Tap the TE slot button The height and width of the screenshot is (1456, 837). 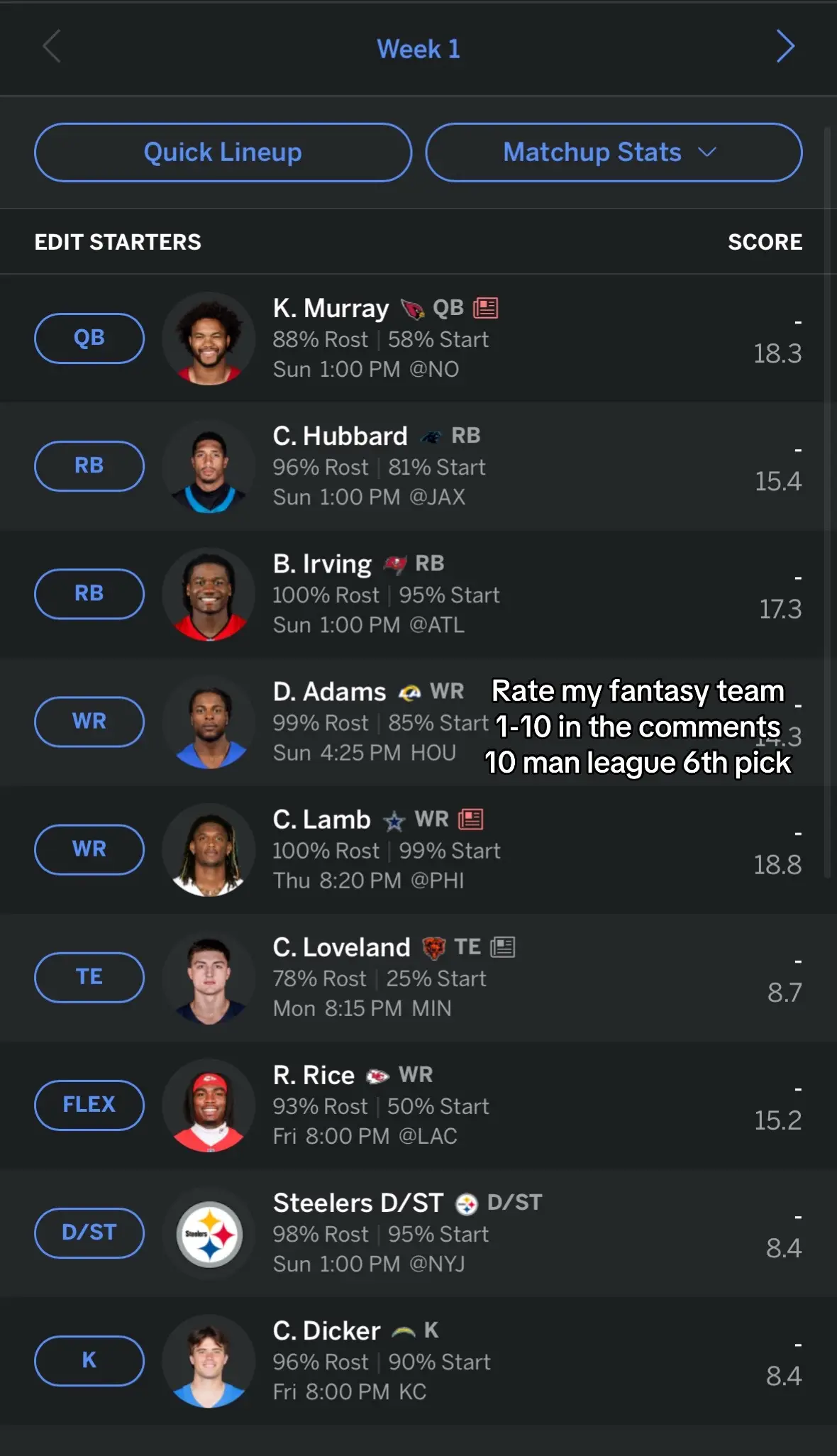(89, 977)
